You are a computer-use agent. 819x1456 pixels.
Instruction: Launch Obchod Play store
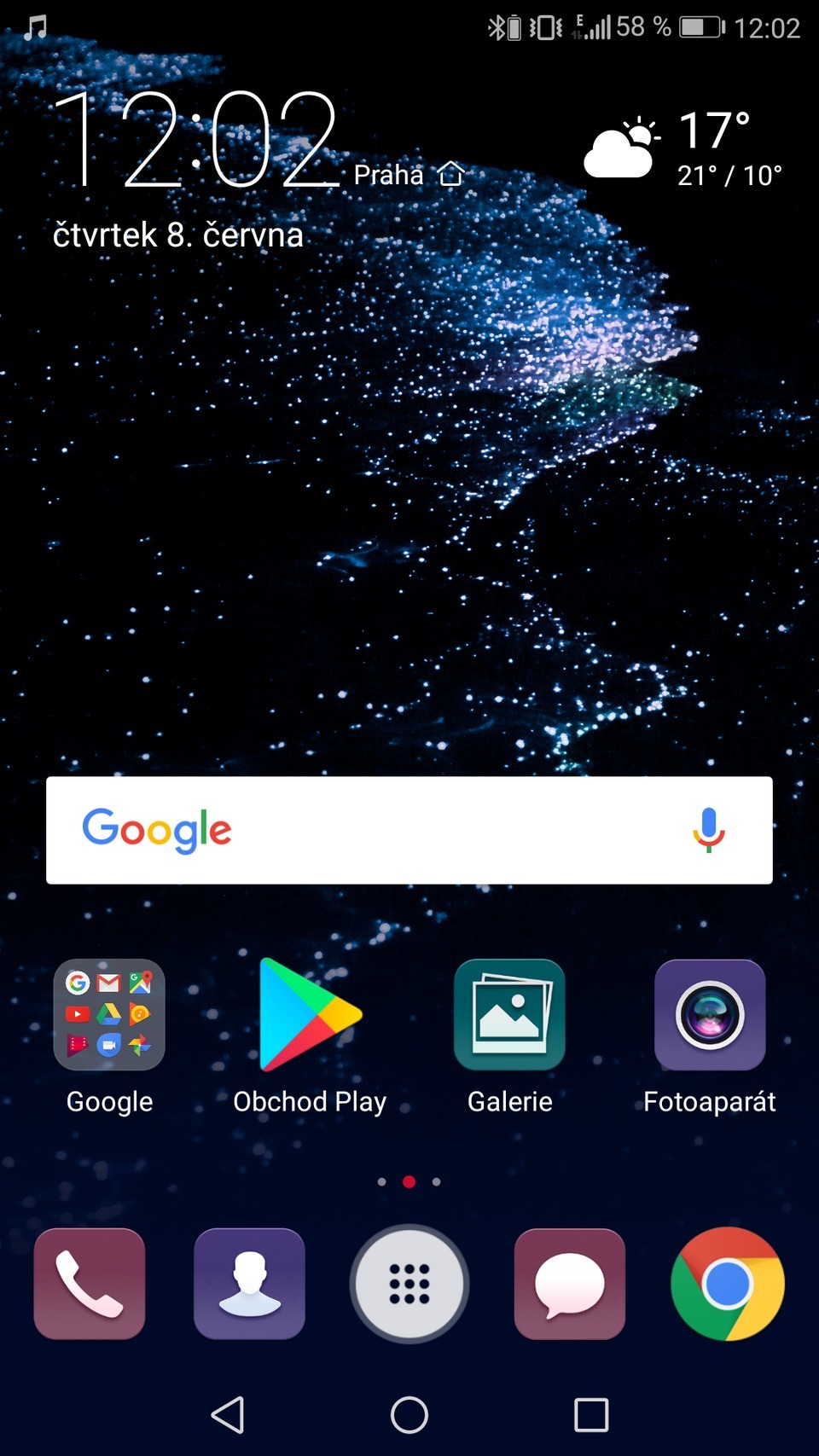pos(309,1015)
